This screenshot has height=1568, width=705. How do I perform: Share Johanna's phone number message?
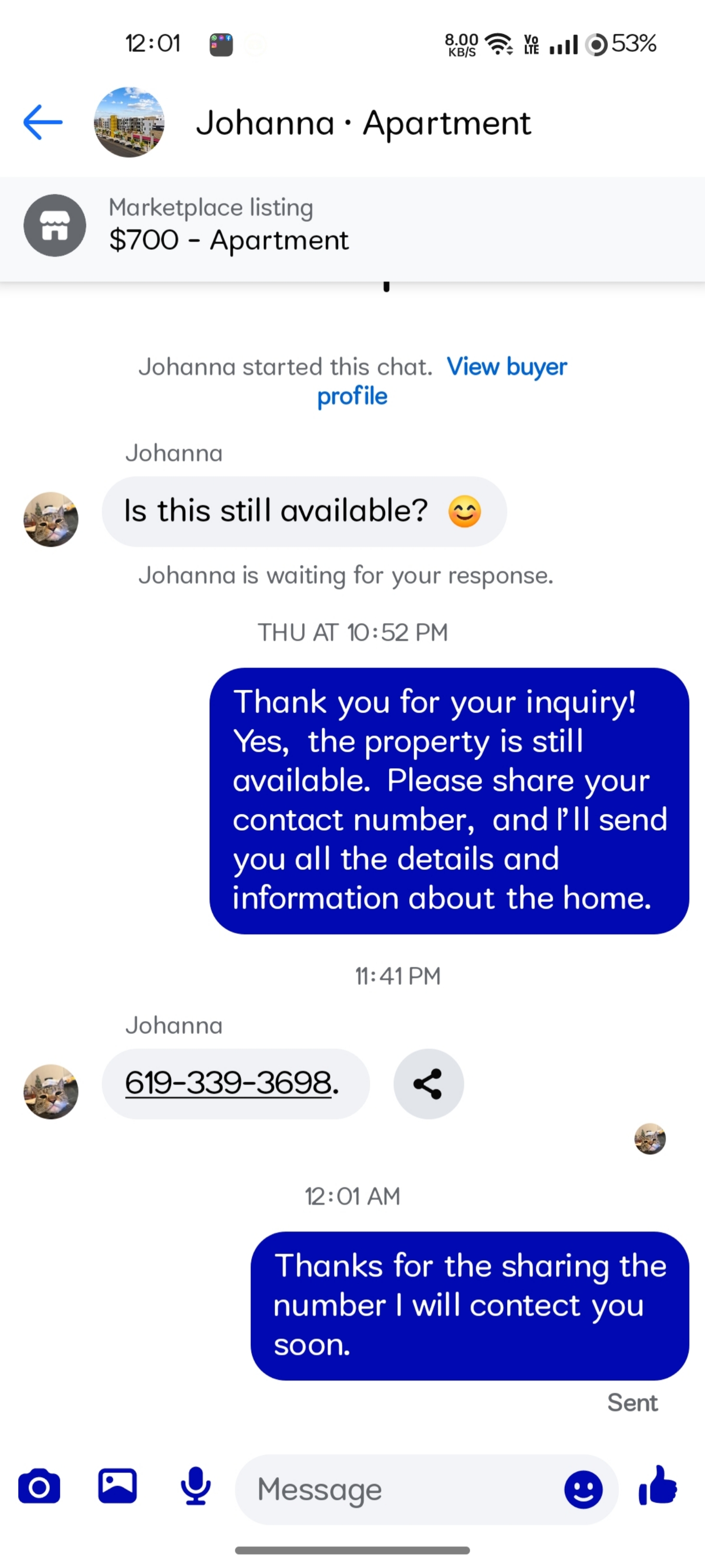click(428, 1083)
